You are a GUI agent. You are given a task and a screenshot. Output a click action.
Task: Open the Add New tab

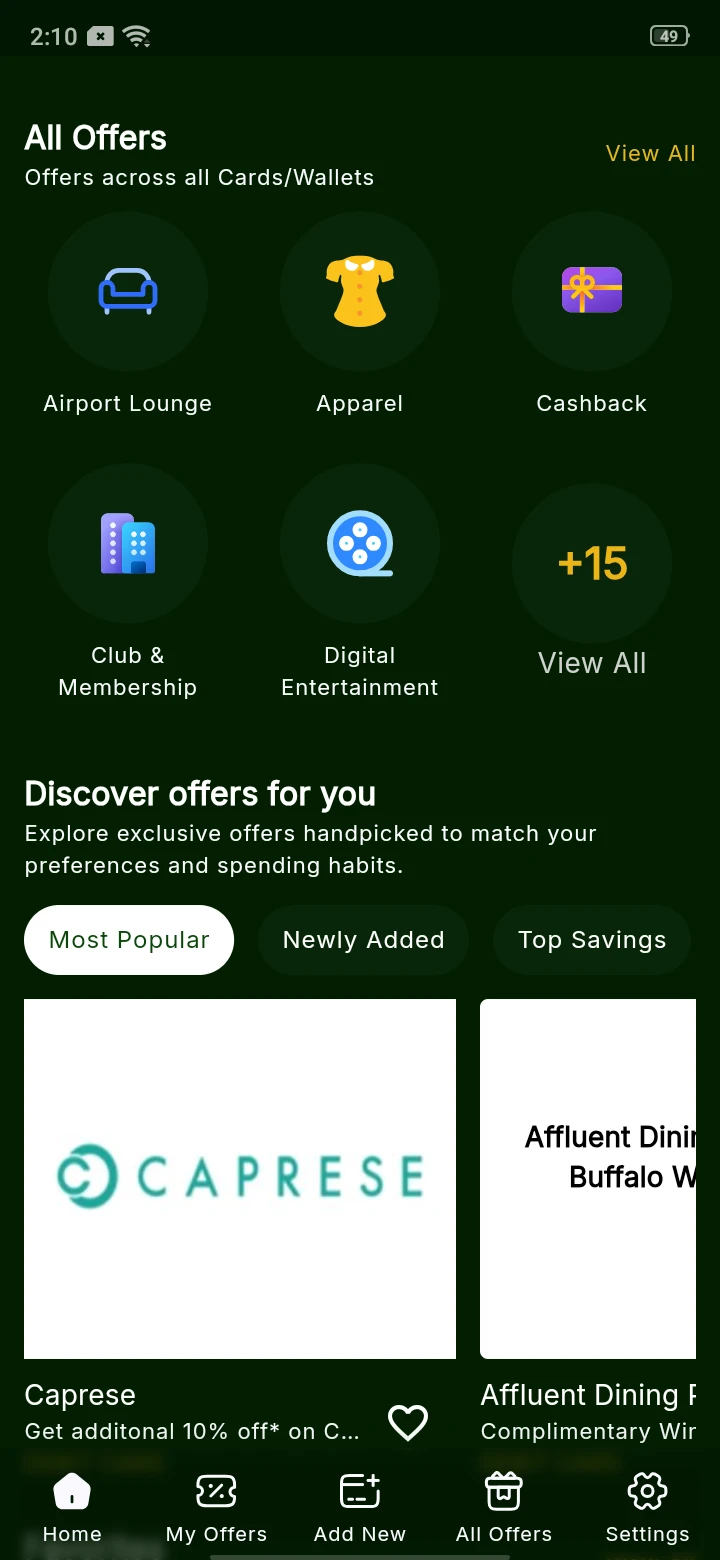click(x=360, y=1508)
